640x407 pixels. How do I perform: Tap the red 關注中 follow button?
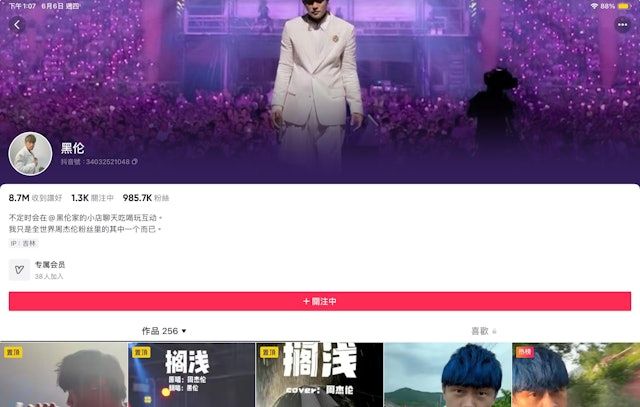(x=320, y=301)
